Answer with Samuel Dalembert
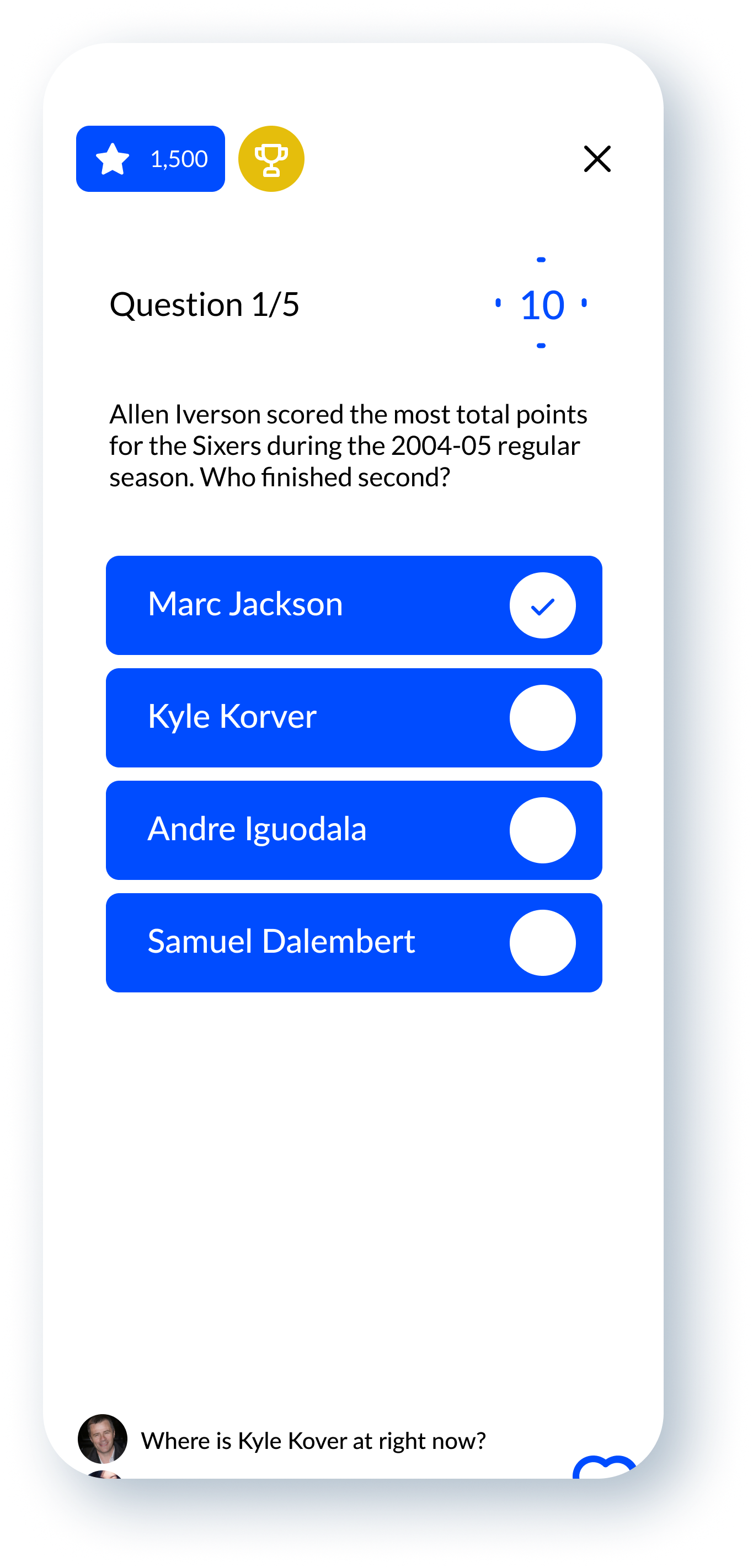 click(x=354, y=942)
